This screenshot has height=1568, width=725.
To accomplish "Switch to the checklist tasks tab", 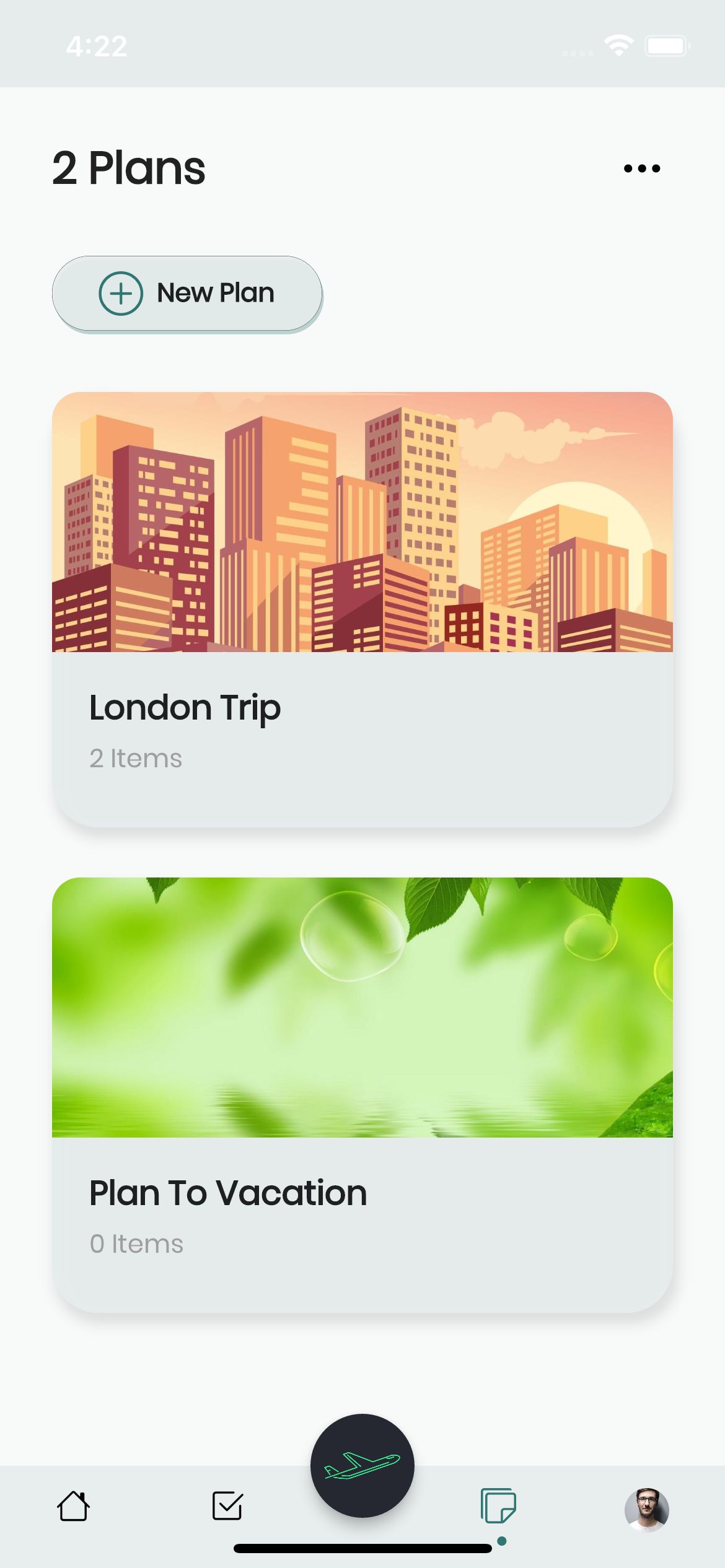I will pyautogui.click(x=227, y=1505).
